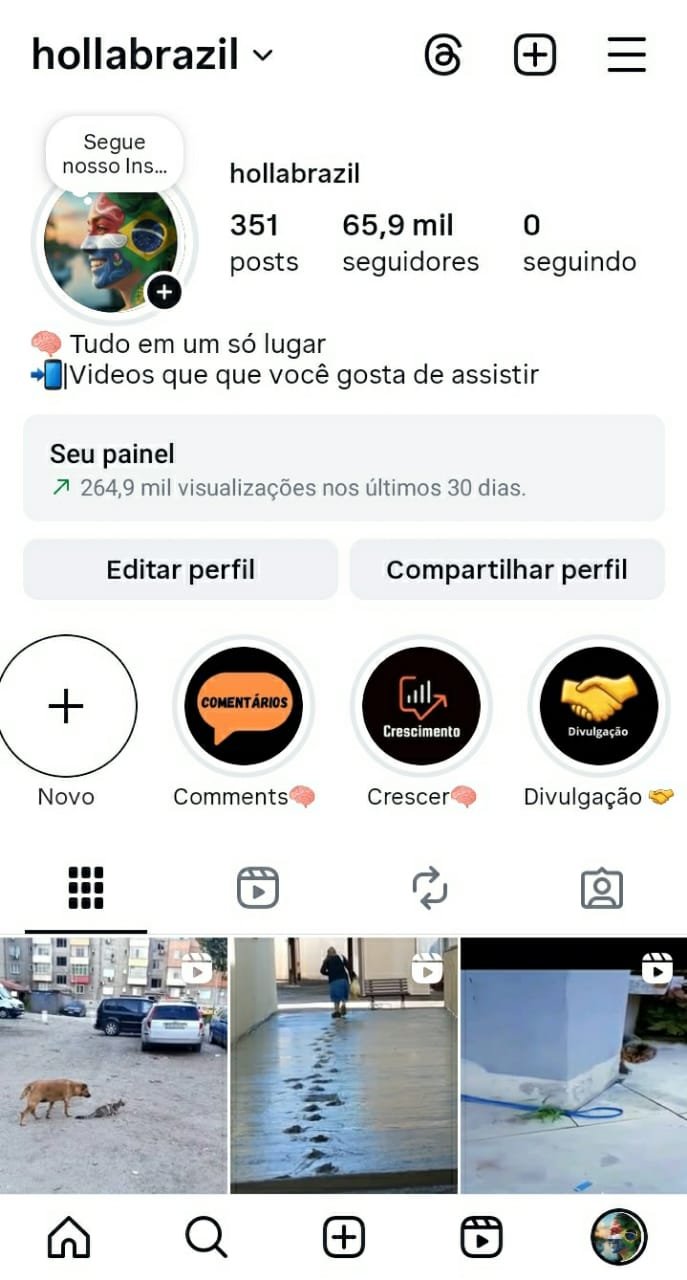Open the Comments highlight
This screenshot has width=687, height=1280.
244,706
